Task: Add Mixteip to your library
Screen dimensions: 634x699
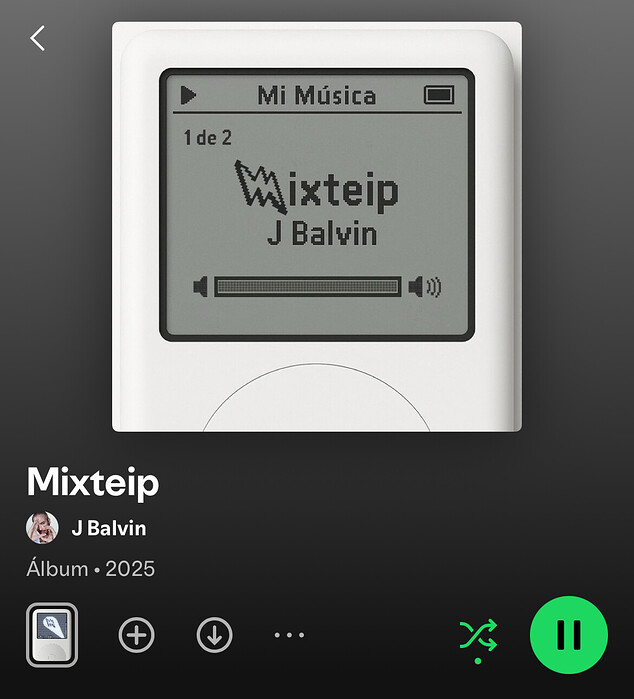Action: [x=137, y=635]
